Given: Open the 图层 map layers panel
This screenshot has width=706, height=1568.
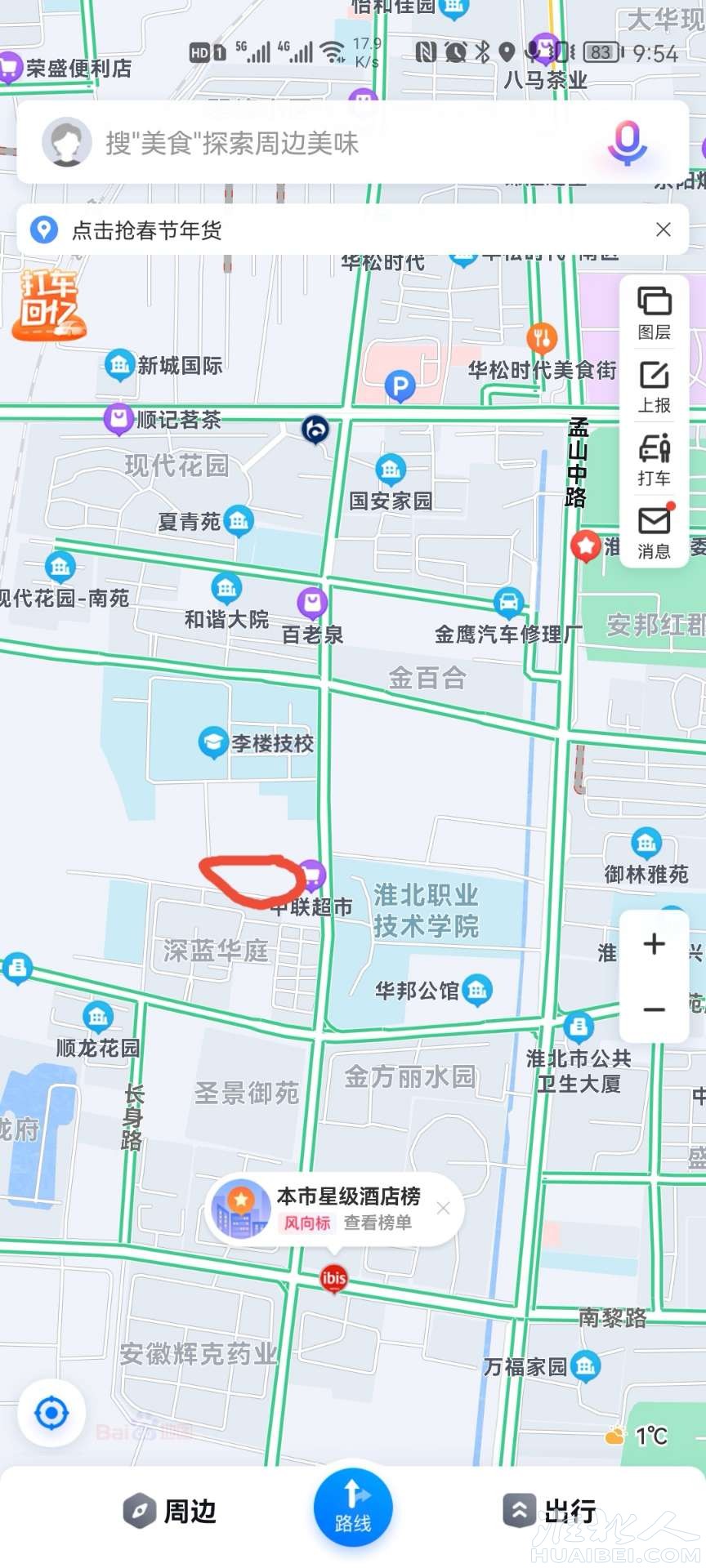Looking at the screenshot, I should pos(654,312).
